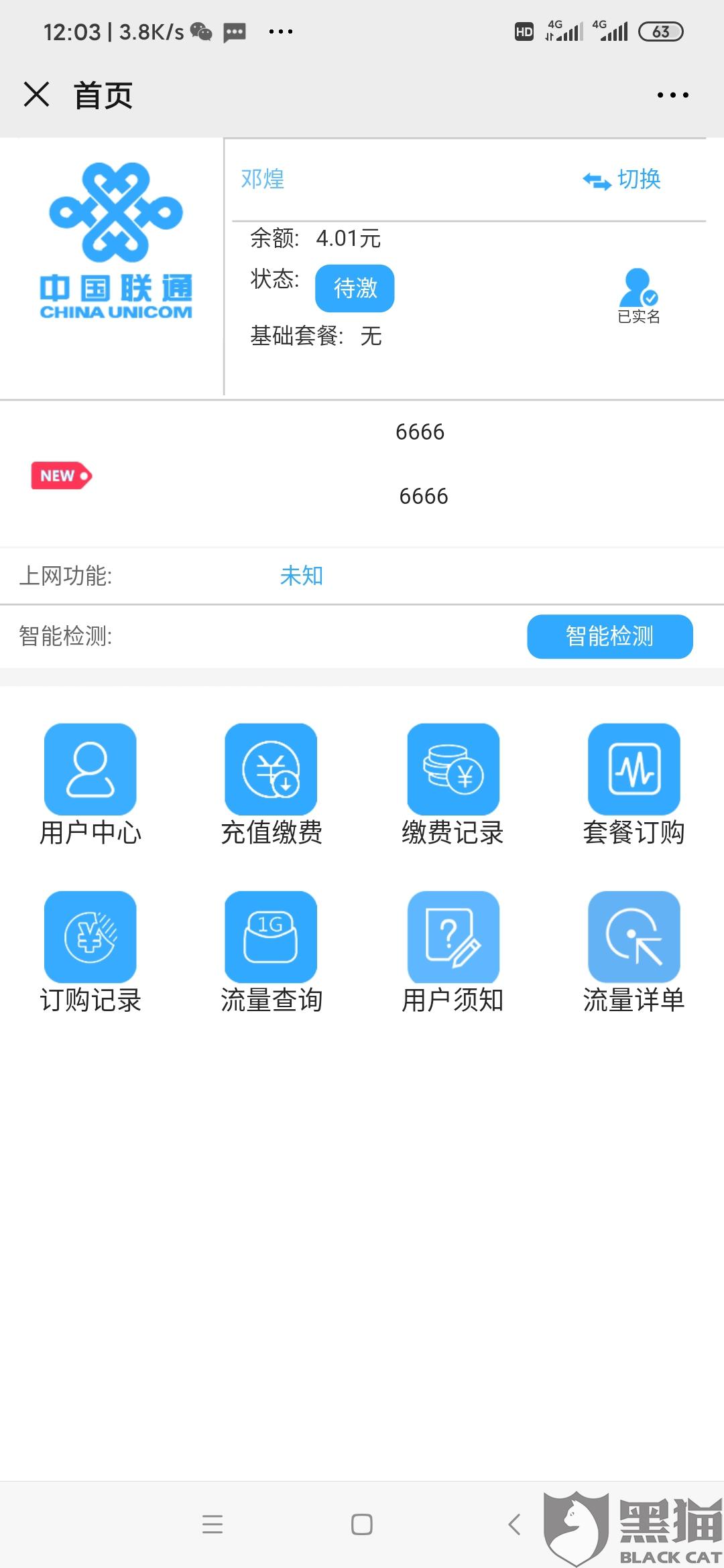Toggle account with the 切换 switch control
The width and height of the screenshot is (724, 1568).
click(622, 179)
